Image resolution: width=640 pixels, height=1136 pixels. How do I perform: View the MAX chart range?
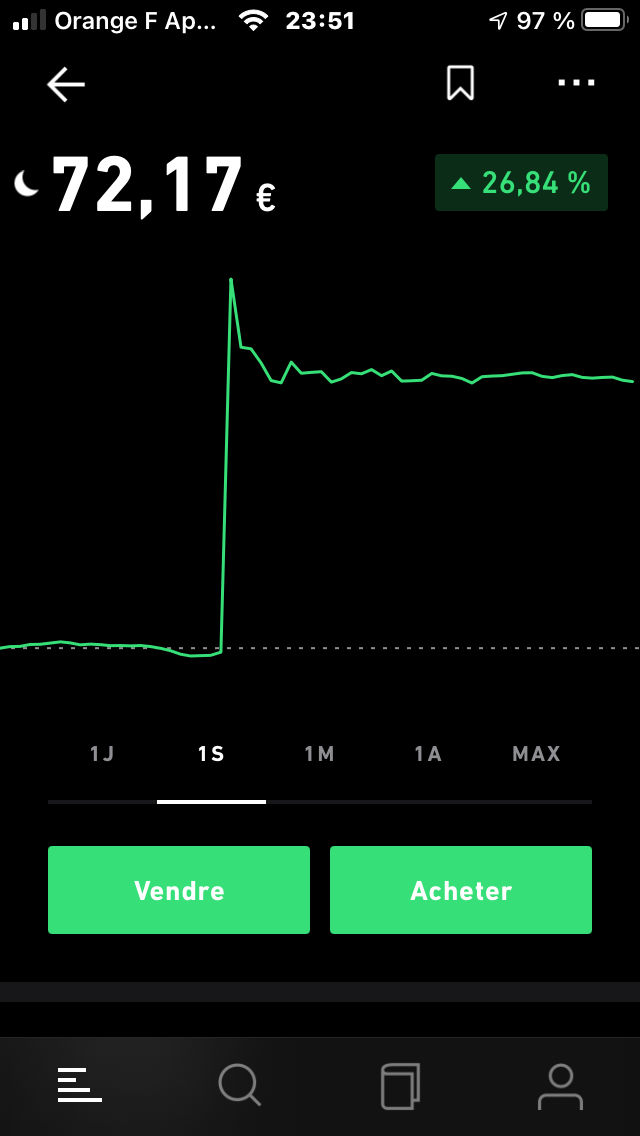(x=536, y=754)
